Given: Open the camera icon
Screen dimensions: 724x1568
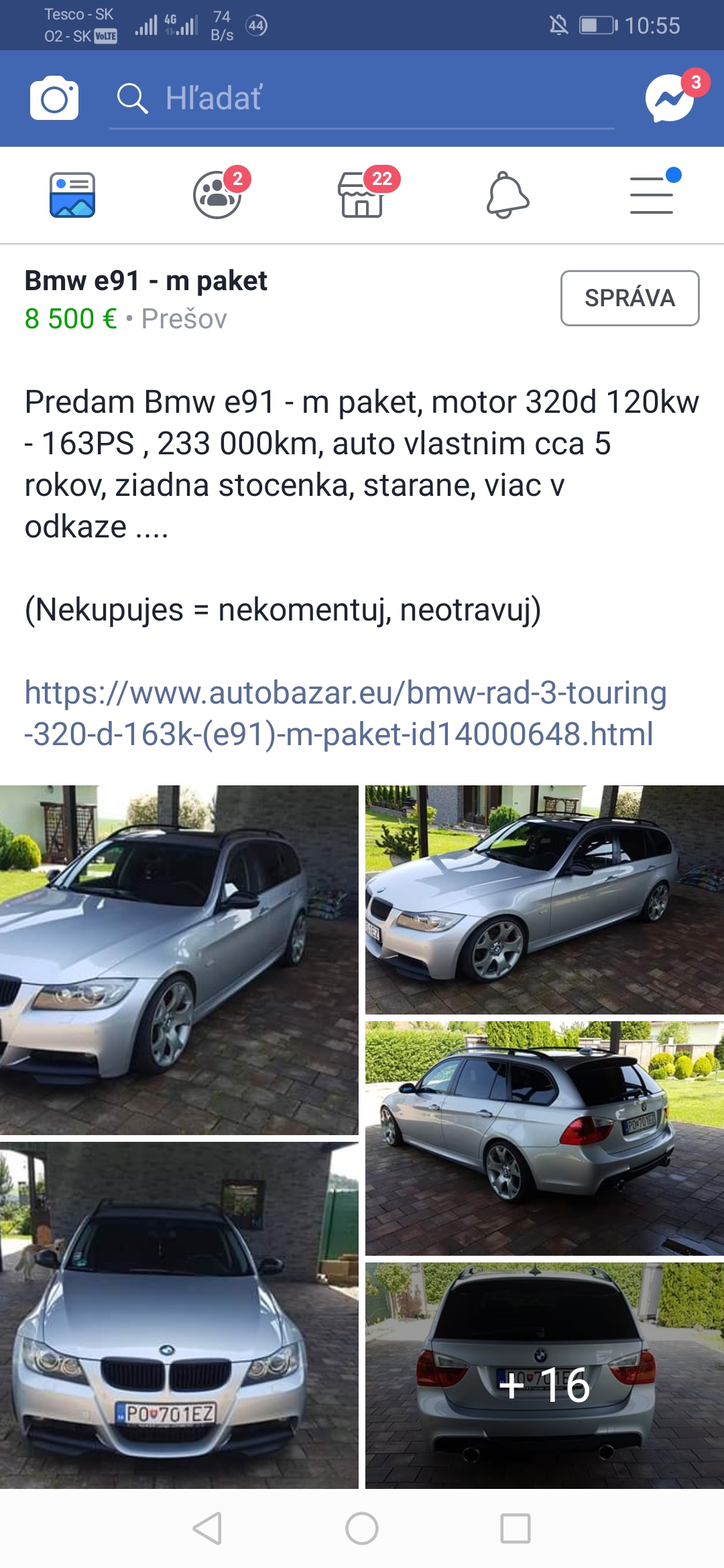Looking at the screenshot, I should tap(54, 98).
